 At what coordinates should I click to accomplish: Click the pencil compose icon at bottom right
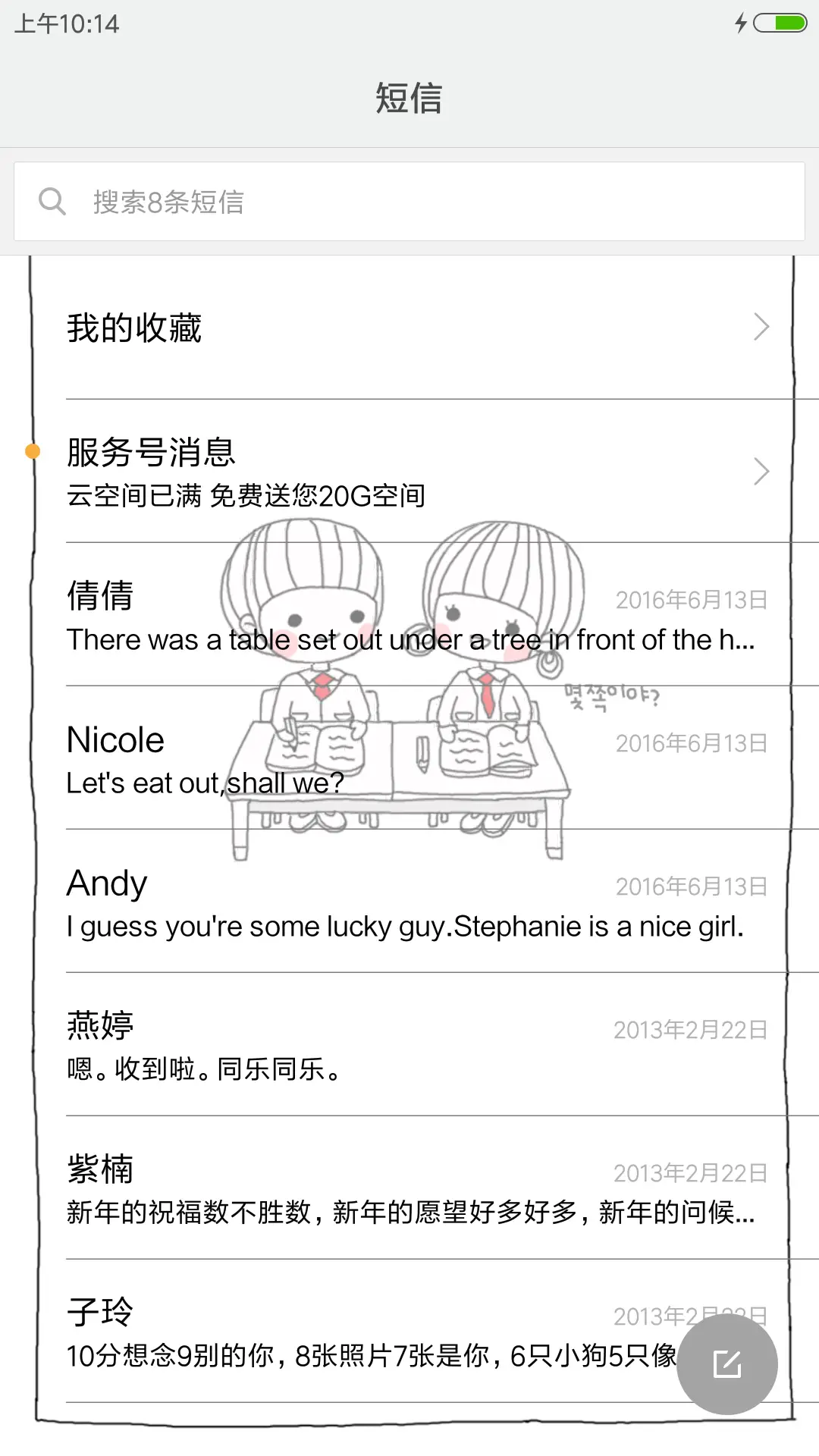click(x=727, y=1363)
